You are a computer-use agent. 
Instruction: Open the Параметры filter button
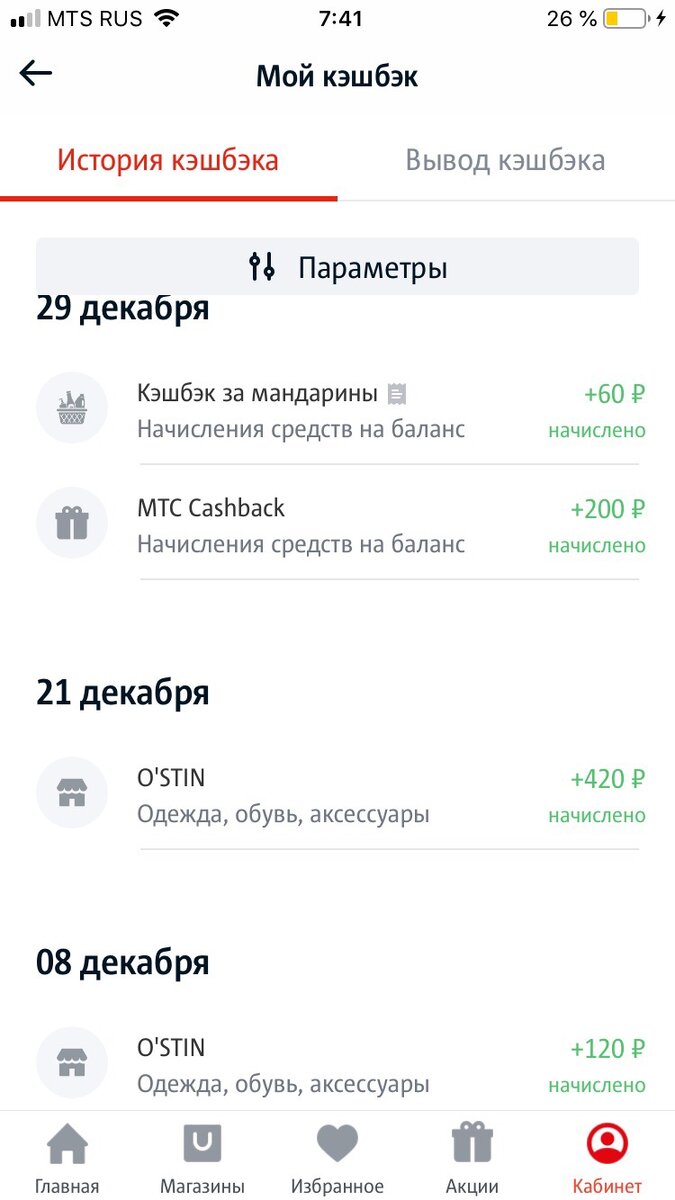pyautogui.click(x=337, y=267)
